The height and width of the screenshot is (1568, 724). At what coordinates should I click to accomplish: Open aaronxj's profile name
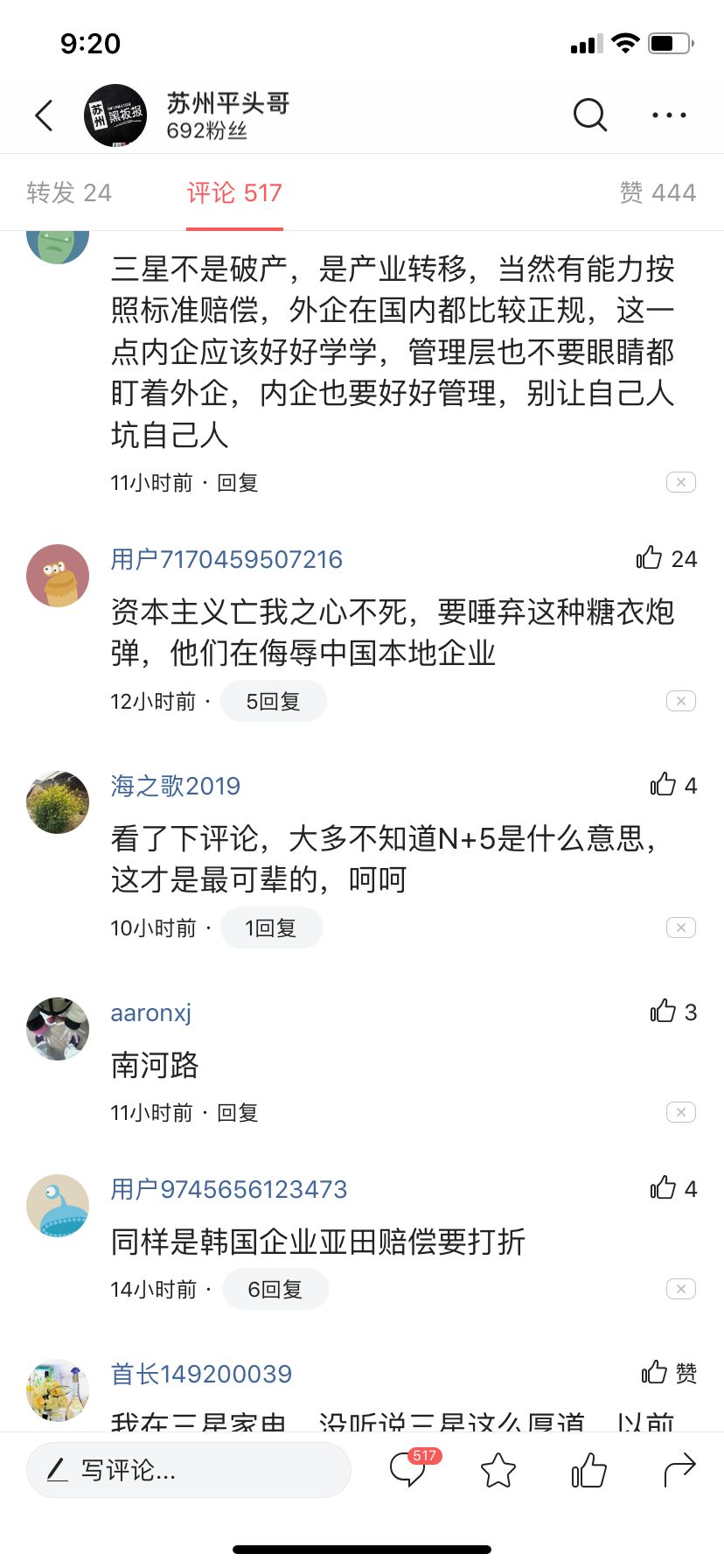click(150, 1012)
